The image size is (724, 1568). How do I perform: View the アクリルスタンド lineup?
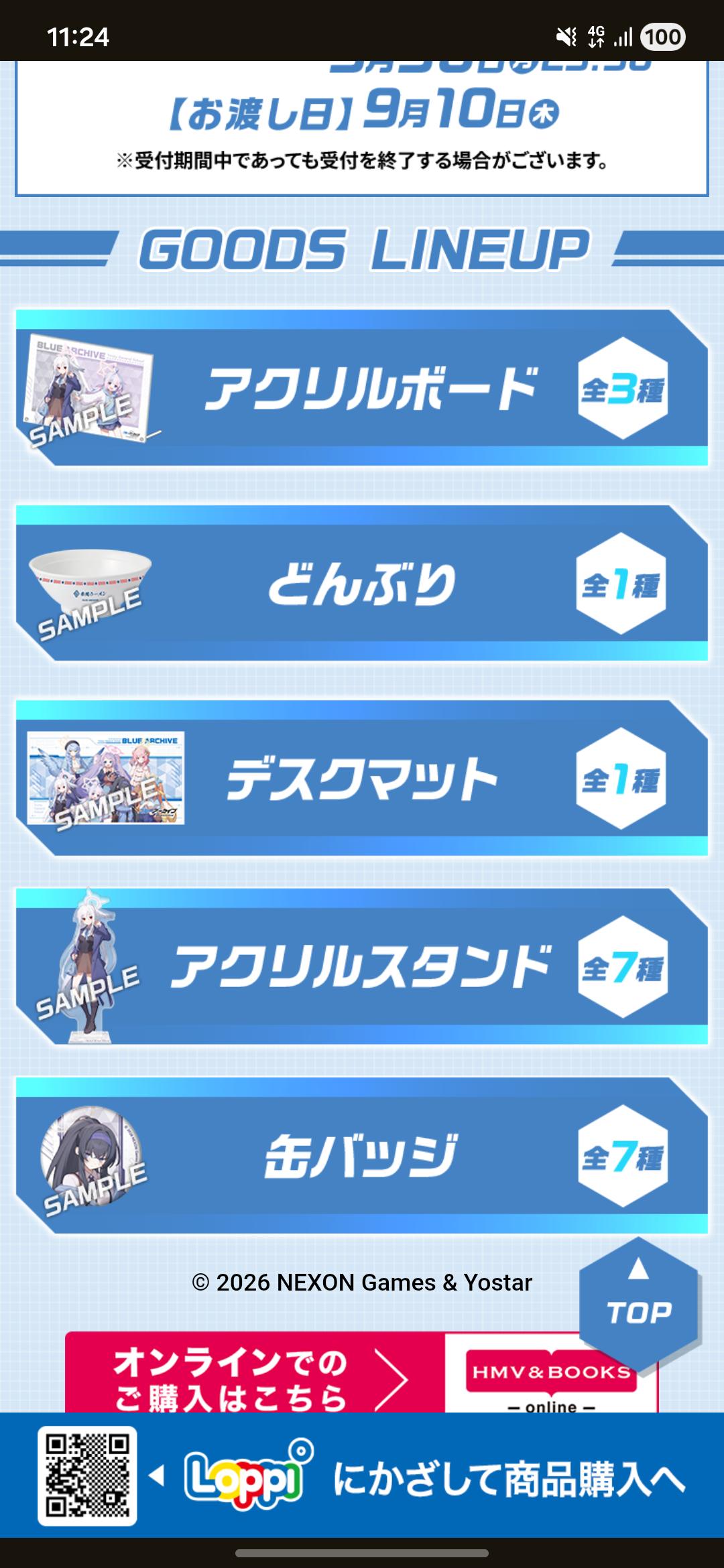pyautogui.click(x=362, y=967)
